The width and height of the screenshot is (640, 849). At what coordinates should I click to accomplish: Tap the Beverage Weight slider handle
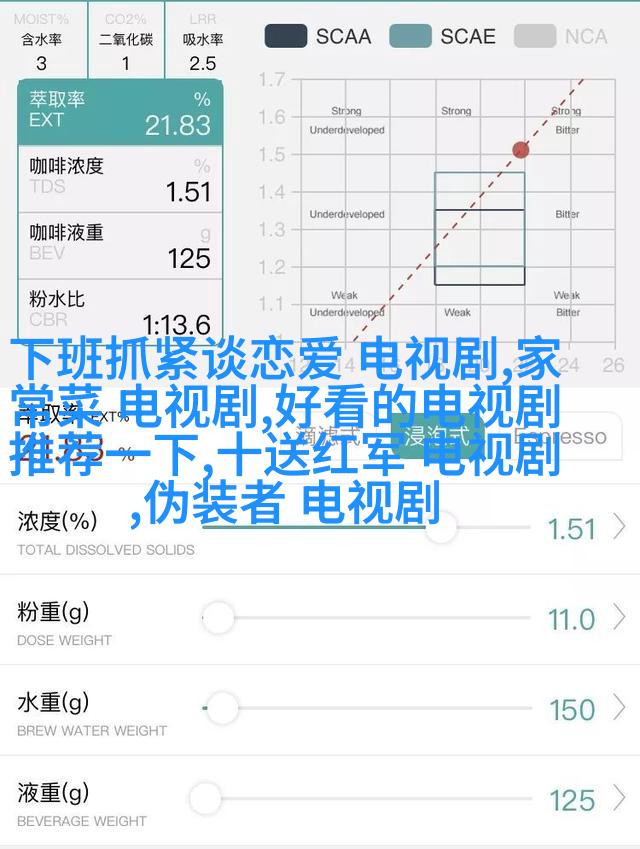coord(205,798)
